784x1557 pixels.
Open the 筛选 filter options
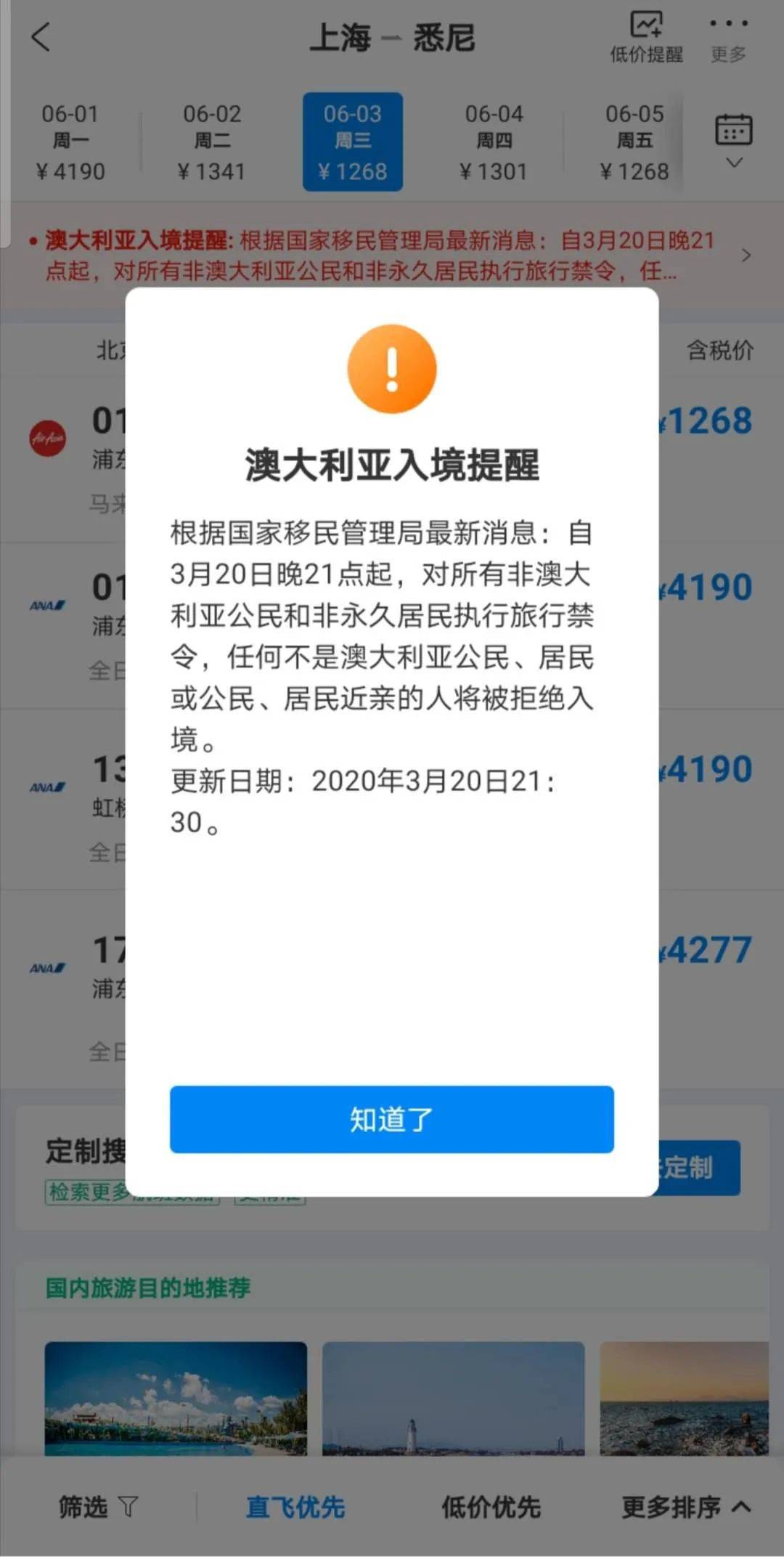click(x=97, y=1507)
